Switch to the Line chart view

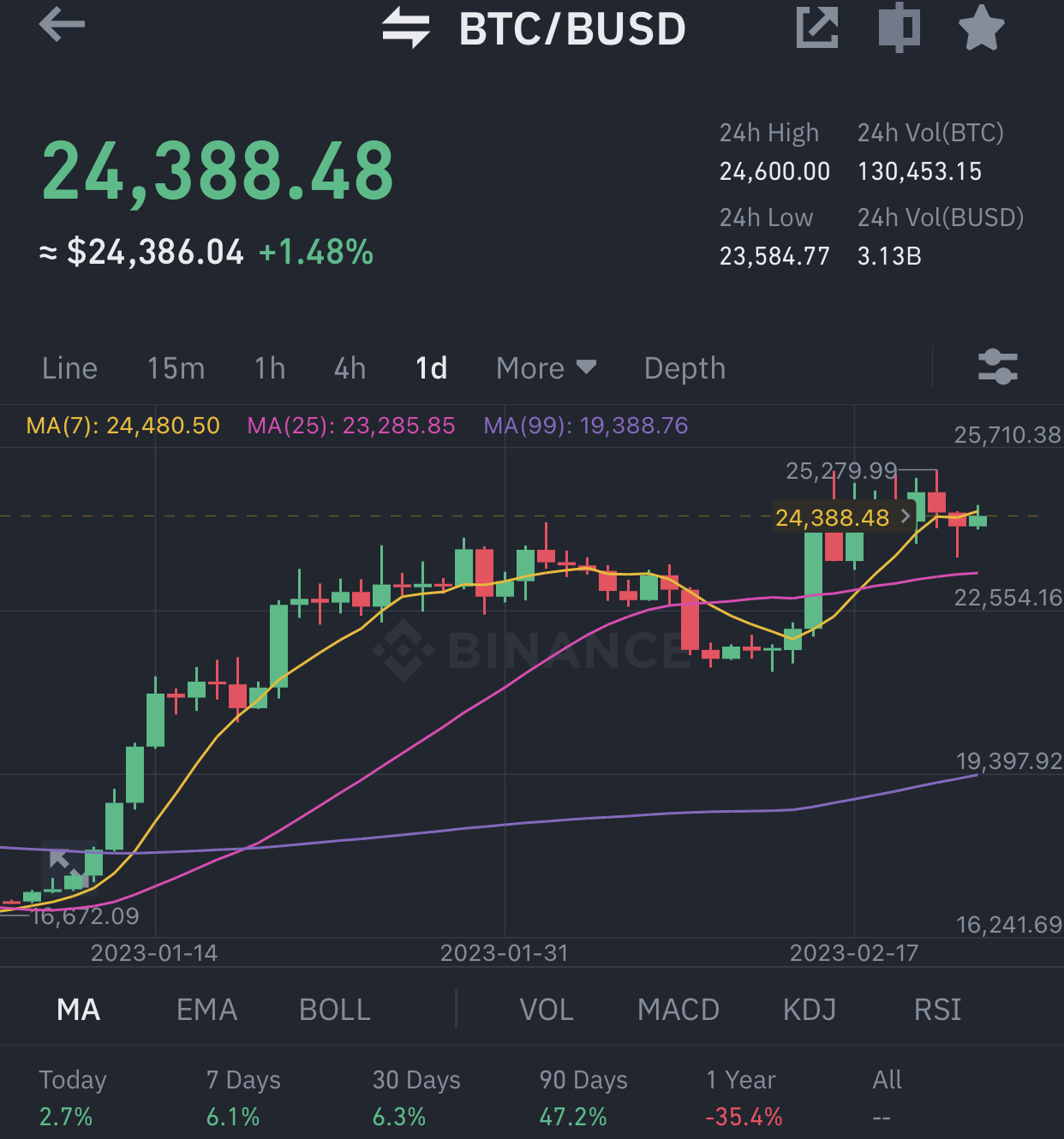pos(69,368)
